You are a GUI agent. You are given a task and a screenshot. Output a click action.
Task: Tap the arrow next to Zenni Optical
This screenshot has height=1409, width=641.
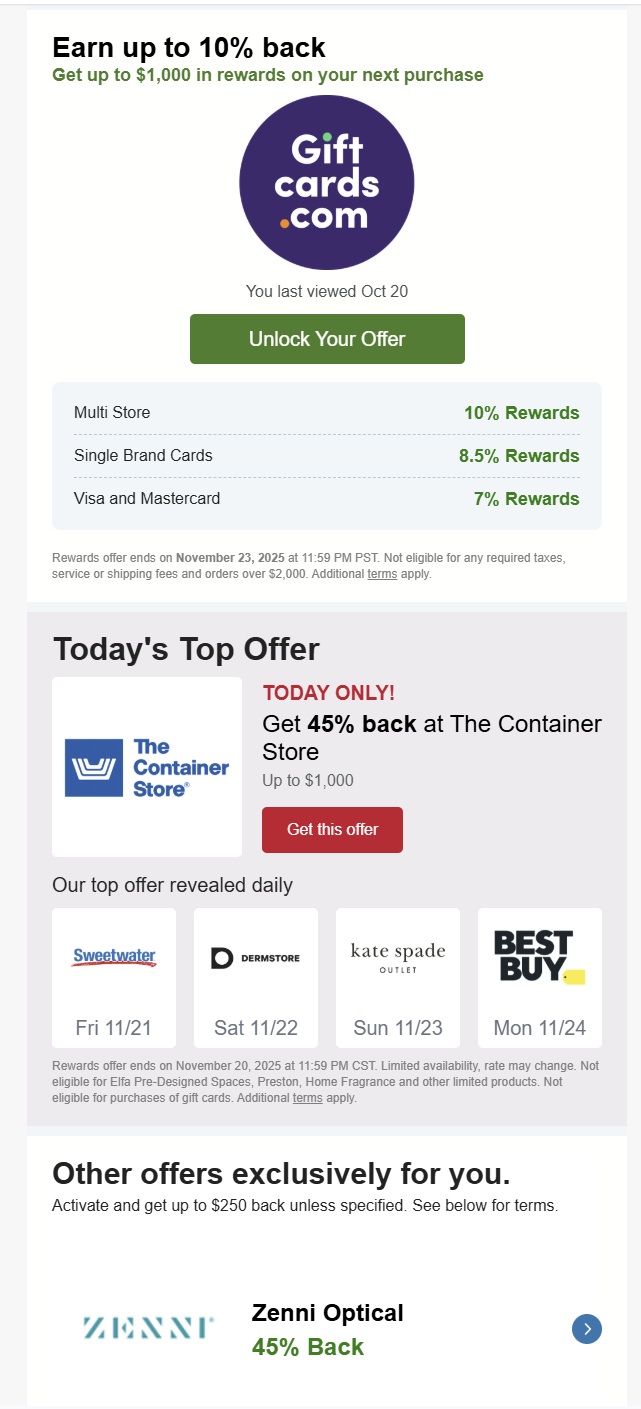(587, 1329)
